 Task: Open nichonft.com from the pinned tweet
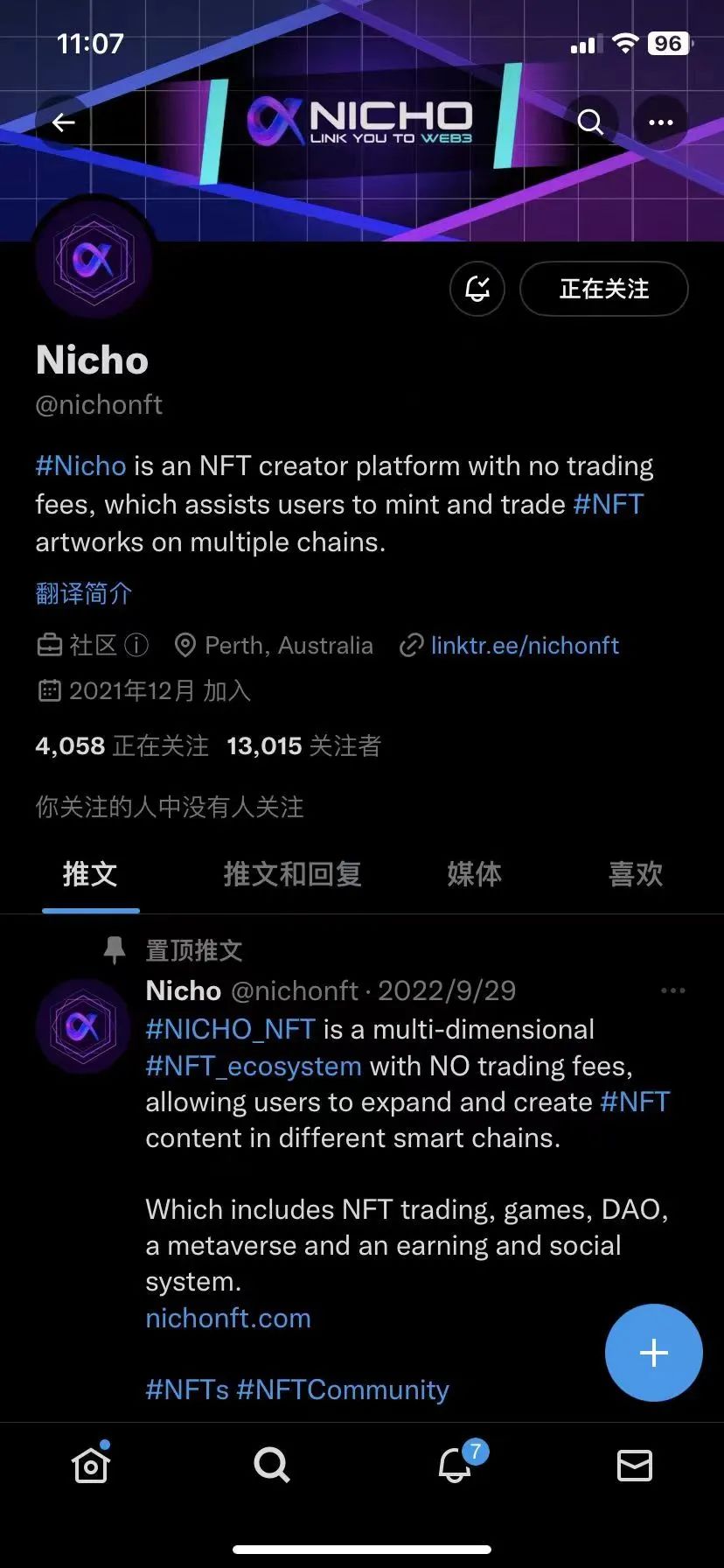click(x=227, y=1318)
